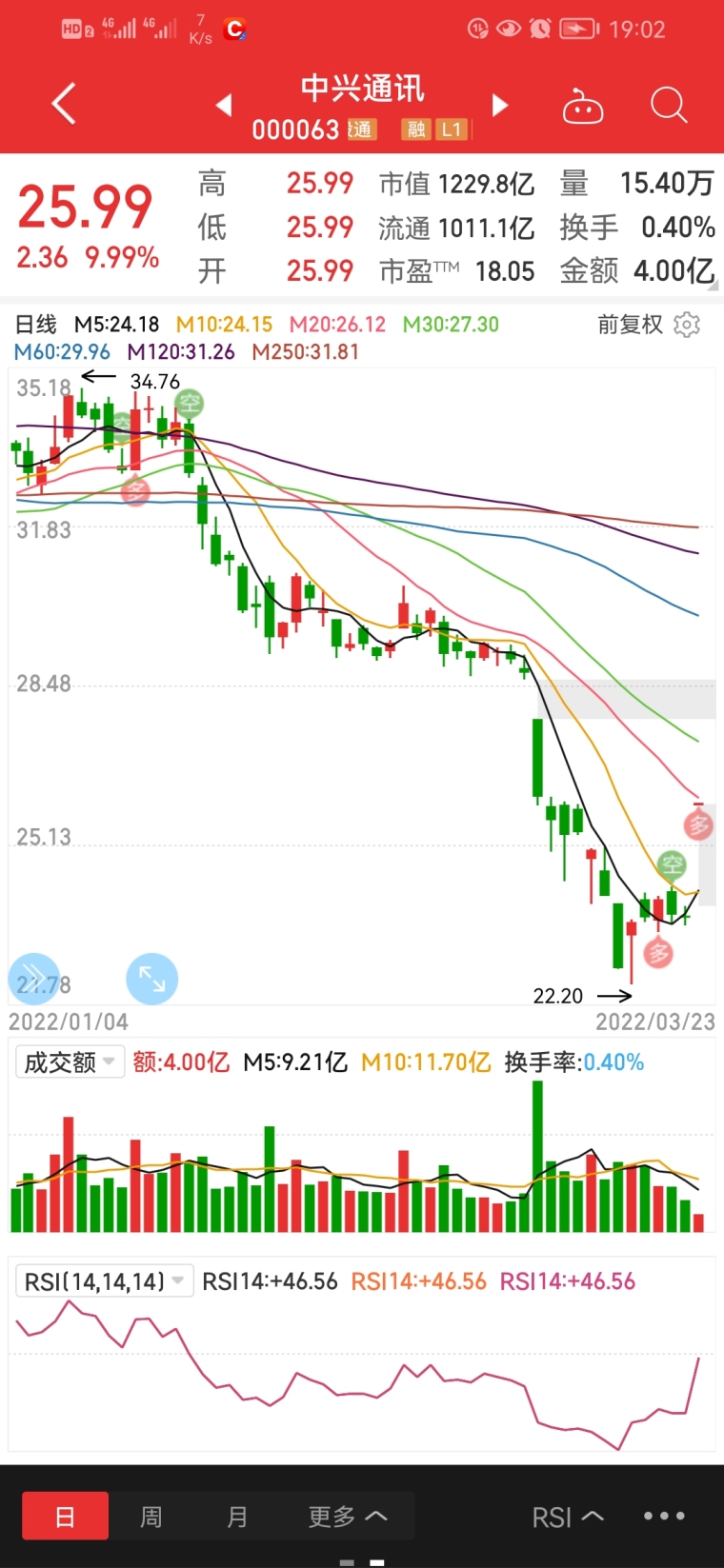Viewport: 724px width, 1568px height.
Task: Open the robot assistant icon
Action: coord(583,106)
